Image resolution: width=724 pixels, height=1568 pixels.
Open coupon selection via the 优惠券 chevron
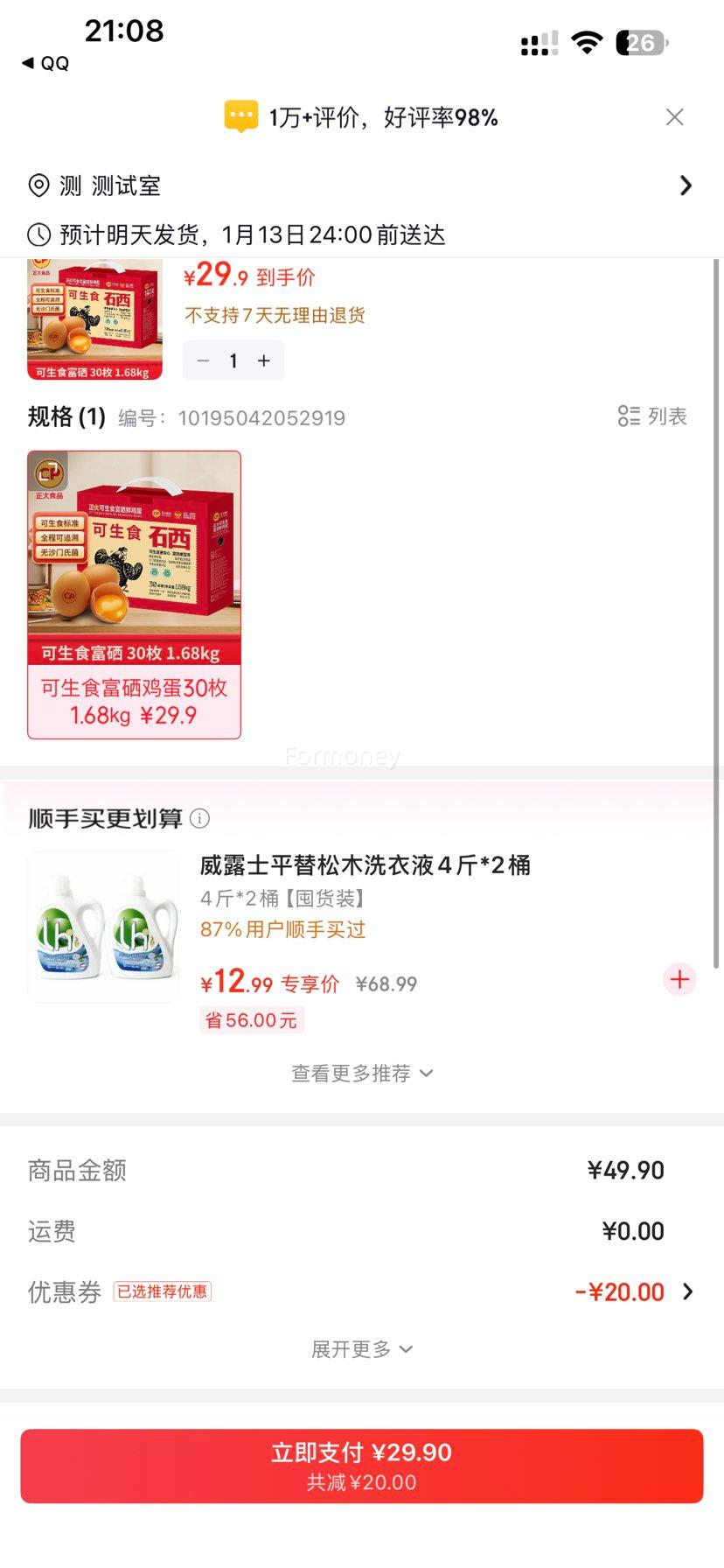tap(688, 1291)
